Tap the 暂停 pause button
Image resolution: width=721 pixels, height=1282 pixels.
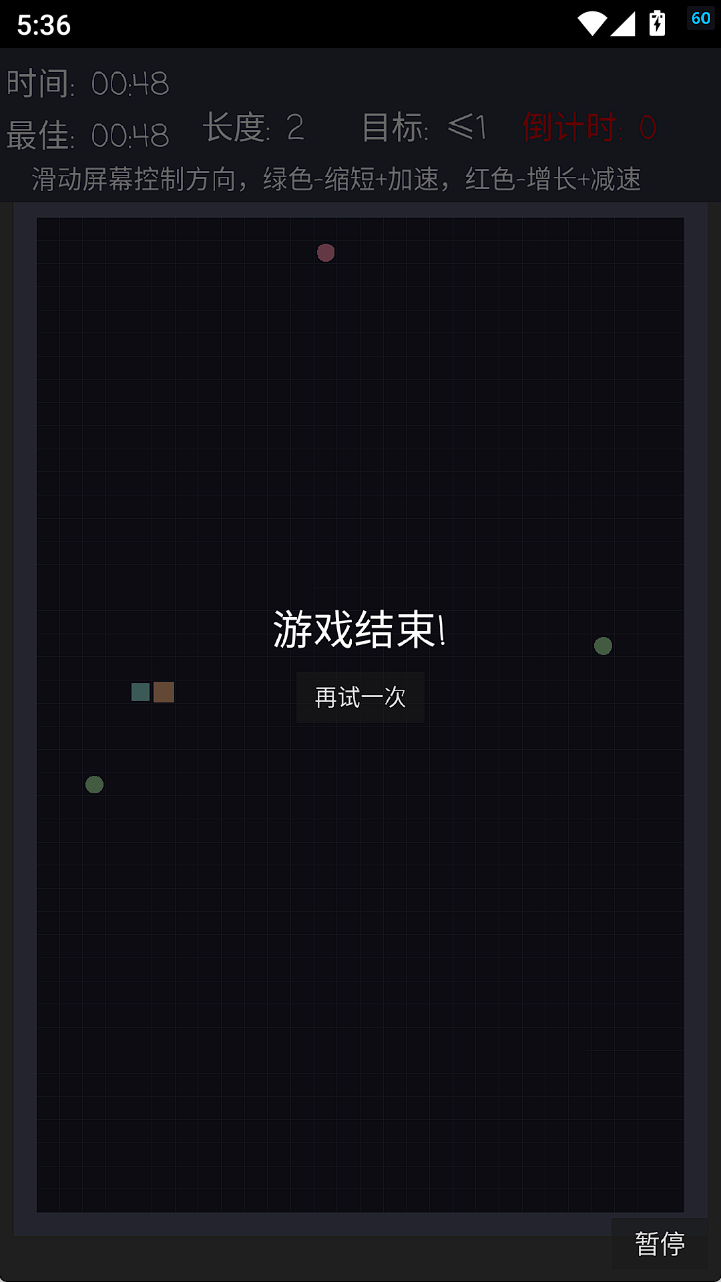[x=659, y=1242]
